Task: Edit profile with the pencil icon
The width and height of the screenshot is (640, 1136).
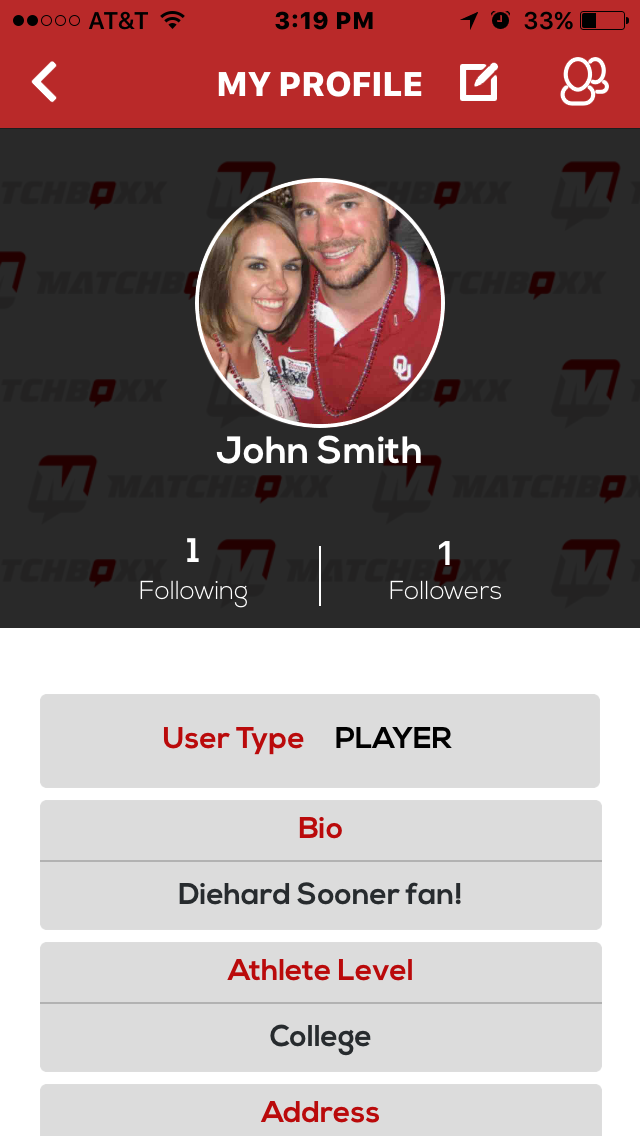Action: click(479, 83)
